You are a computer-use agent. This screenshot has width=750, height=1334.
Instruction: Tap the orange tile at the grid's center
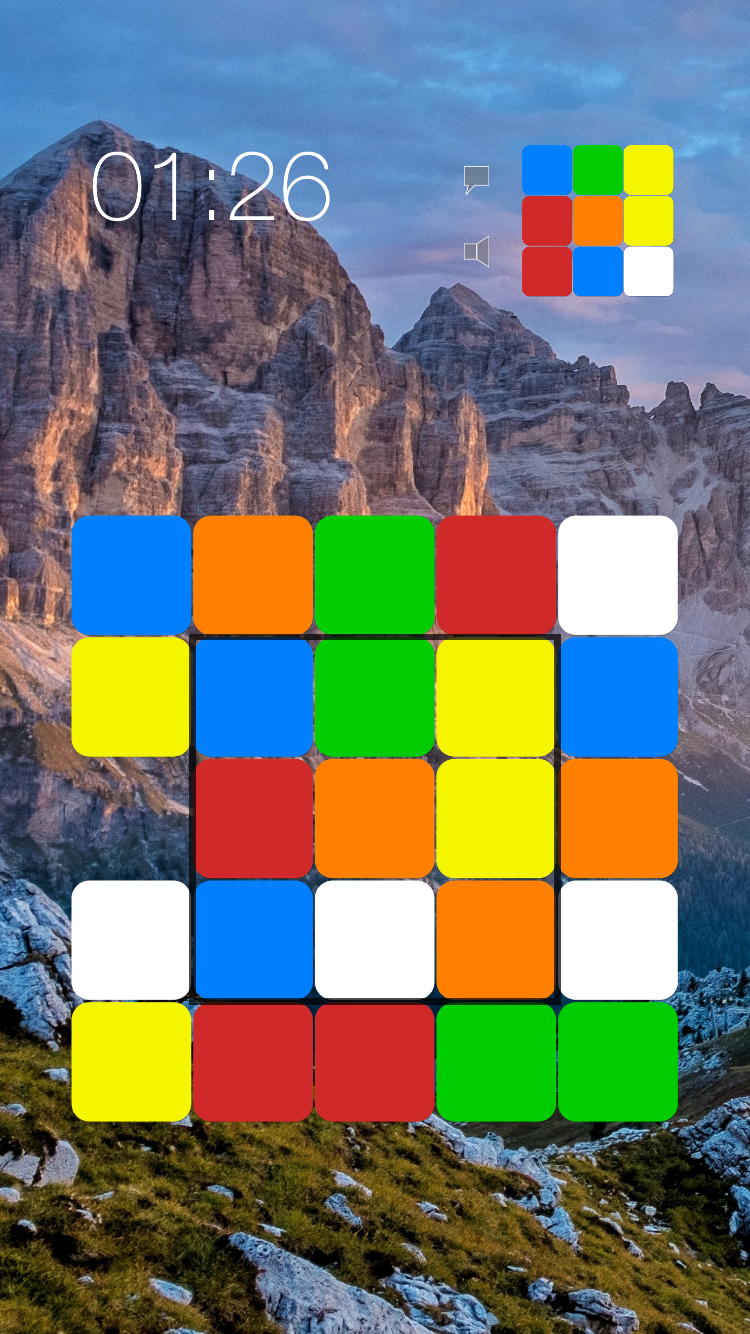[x=375, y=818]
